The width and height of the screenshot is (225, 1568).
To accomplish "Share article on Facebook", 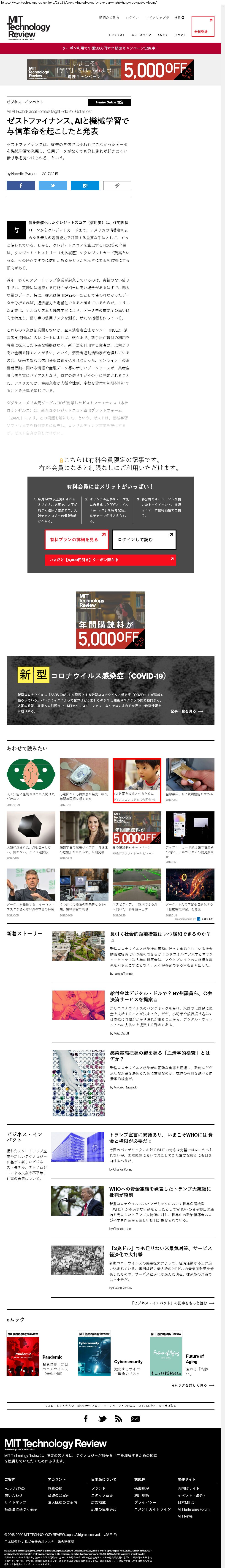I will point(21,185).
